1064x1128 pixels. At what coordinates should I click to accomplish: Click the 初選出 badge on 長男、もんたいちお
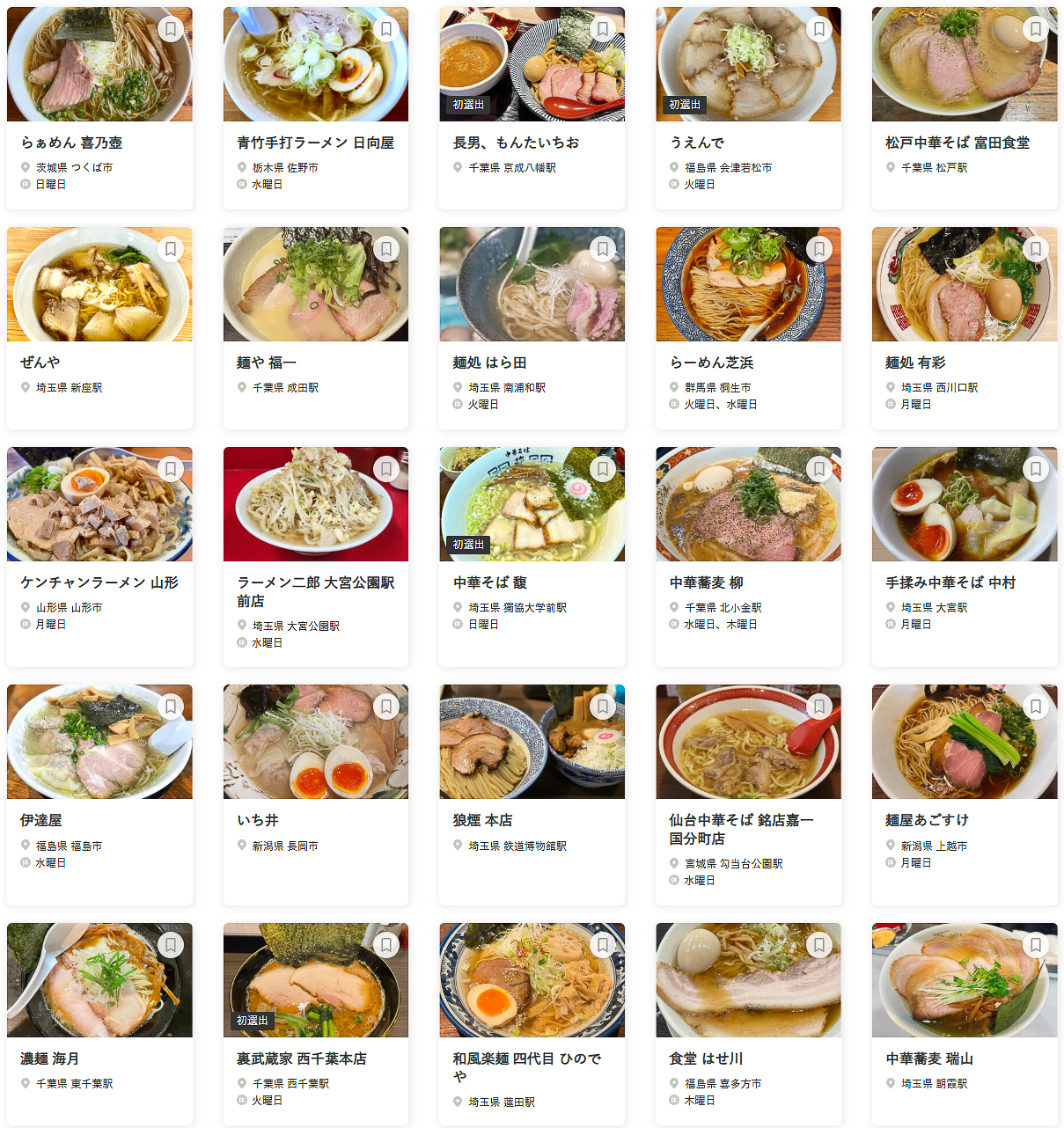pyautogui.click(x=469, y=104)
